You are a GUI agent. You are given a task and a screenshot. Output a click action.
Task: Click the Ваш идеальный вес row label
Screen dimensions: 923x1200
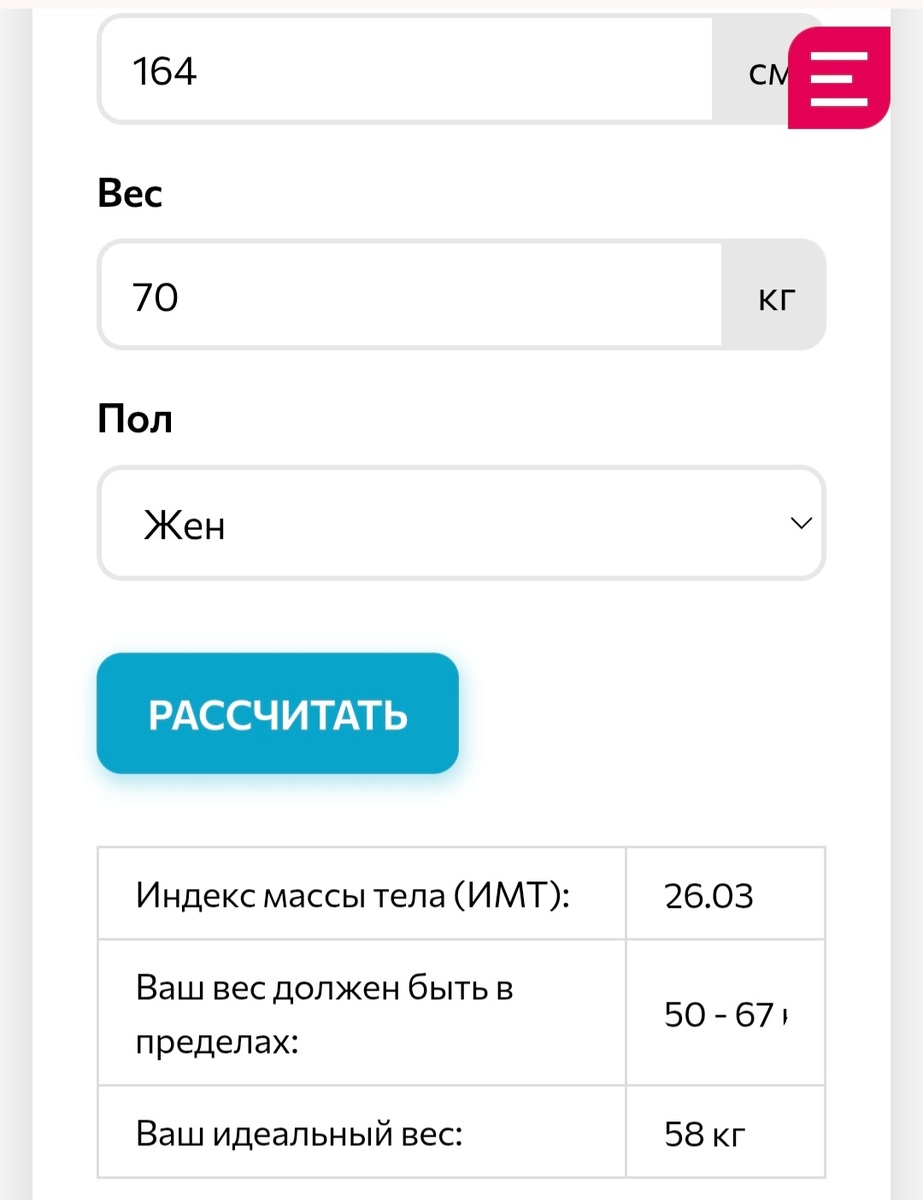coord(300,1132)
